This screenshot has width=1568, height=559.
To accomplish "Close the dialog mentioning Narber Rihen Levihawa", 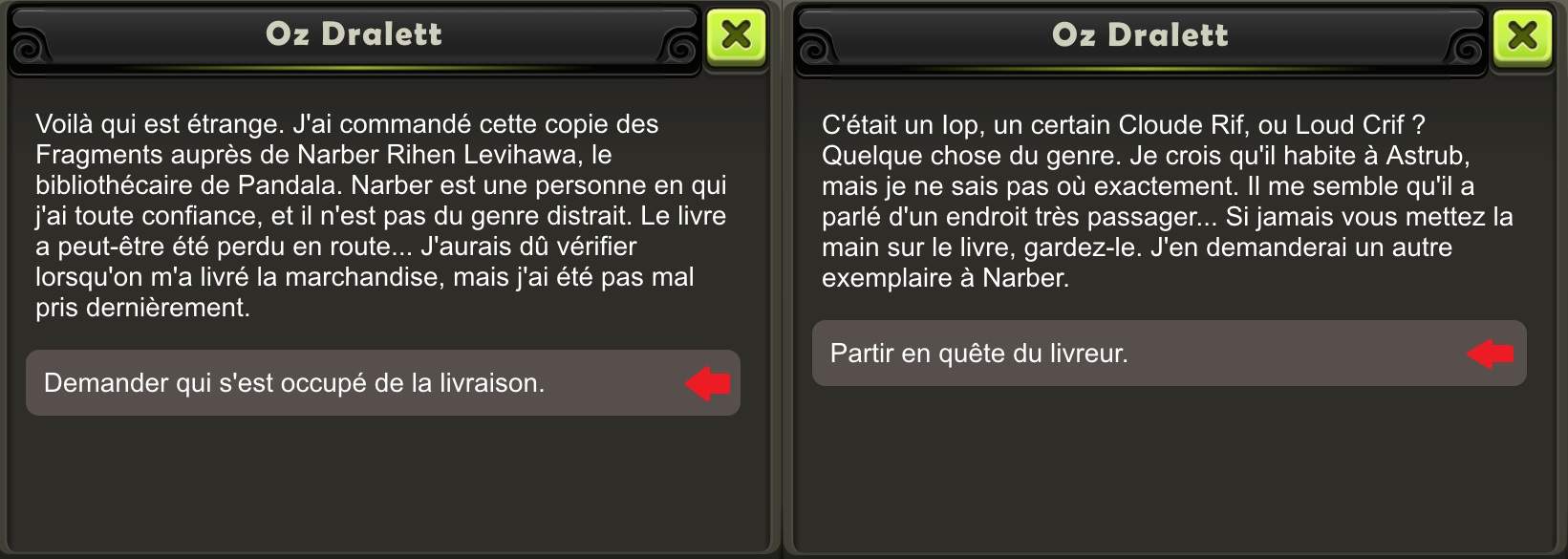I will pyautogui.click(x=736, y=36).
